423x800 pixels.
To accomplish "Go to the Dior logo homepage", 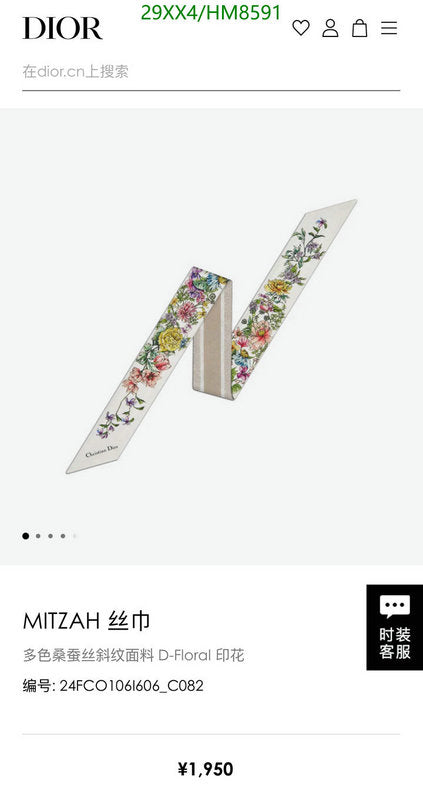I will 62,28.
